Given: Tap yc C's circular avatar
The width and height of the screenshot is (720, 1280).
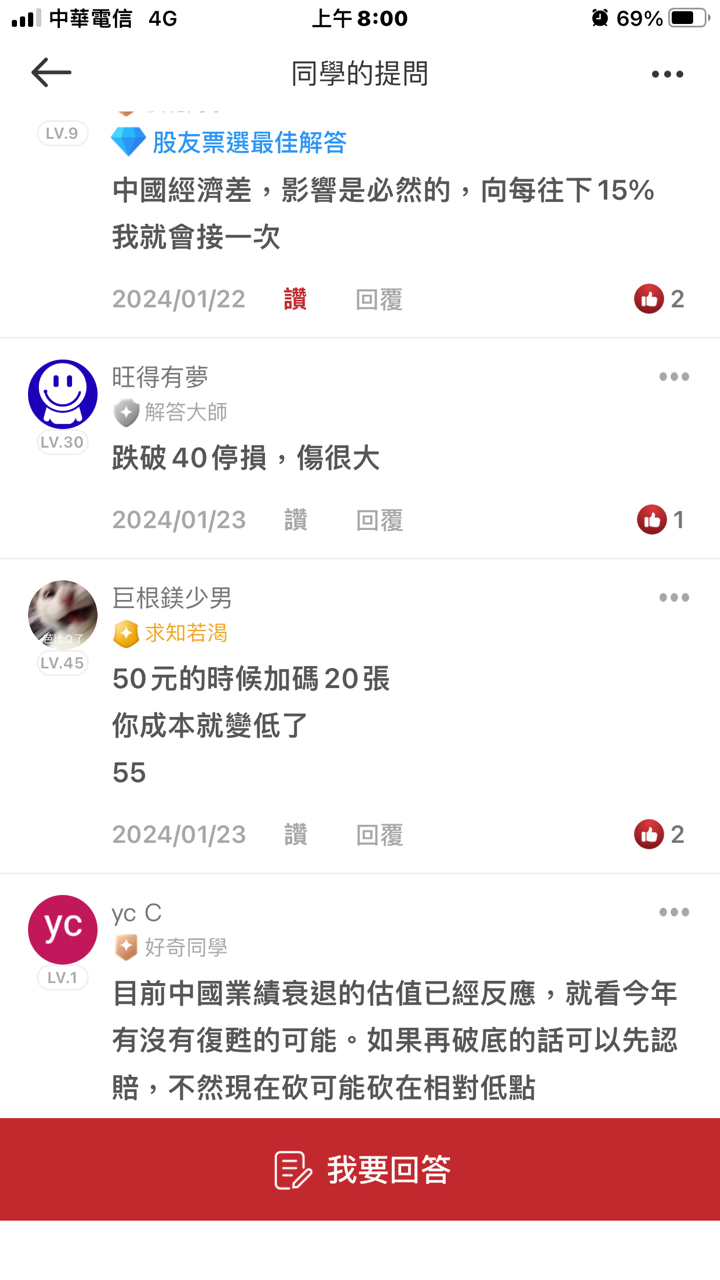Looking at the screenshot, I should pyautogui.click(x=61, y=929).
